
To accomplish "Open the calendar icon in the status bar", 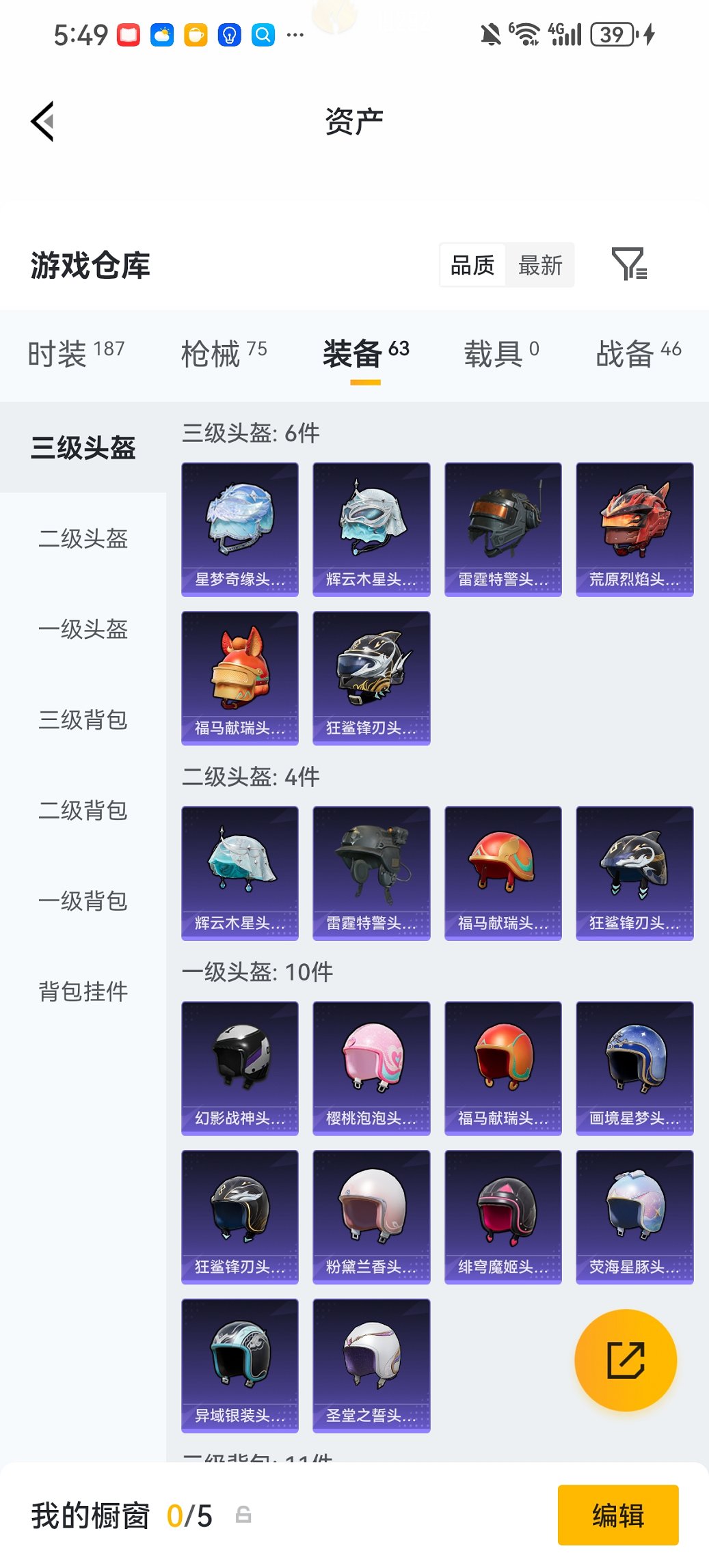I will point(195,36).
